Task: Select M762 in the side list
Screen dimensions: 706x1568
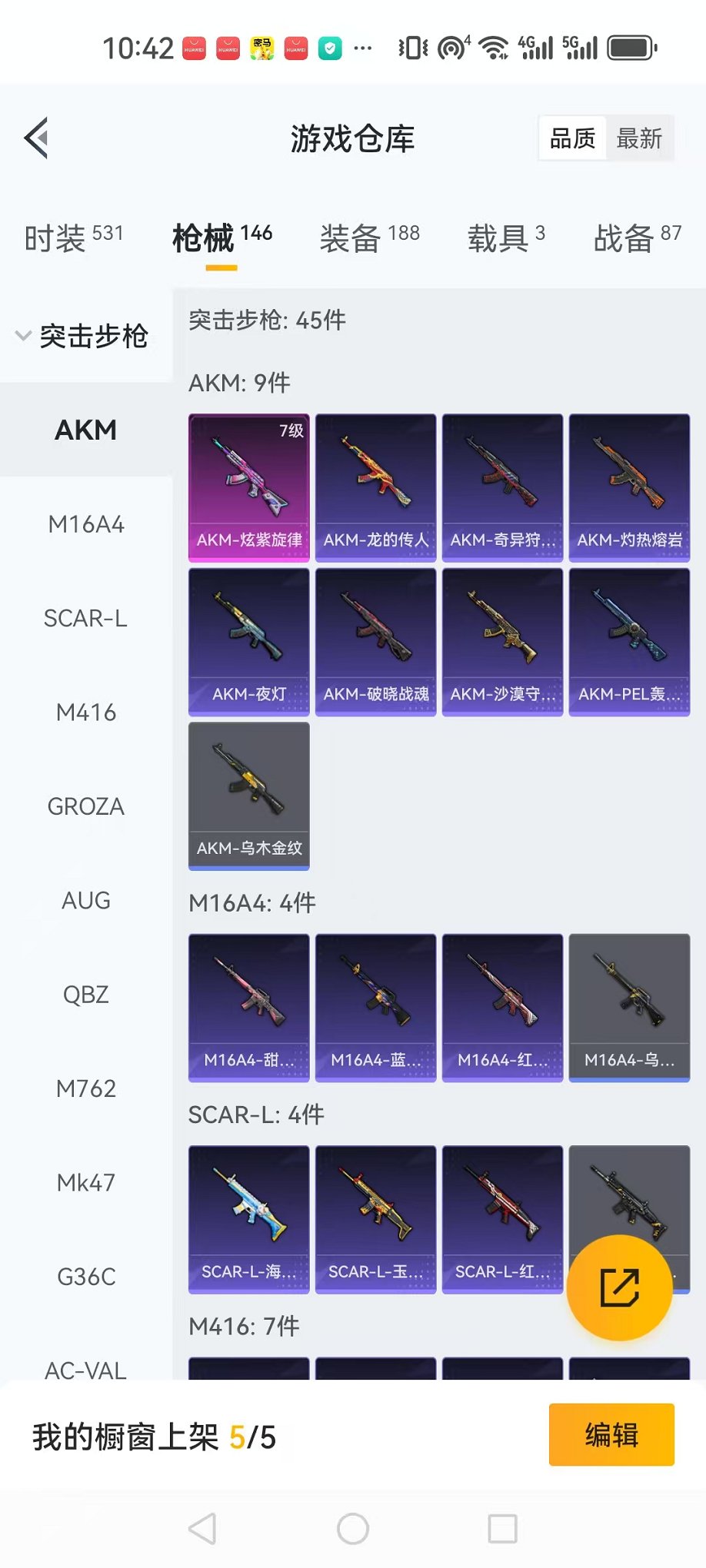Action: pyautogui.click(x=86, y=1088)
